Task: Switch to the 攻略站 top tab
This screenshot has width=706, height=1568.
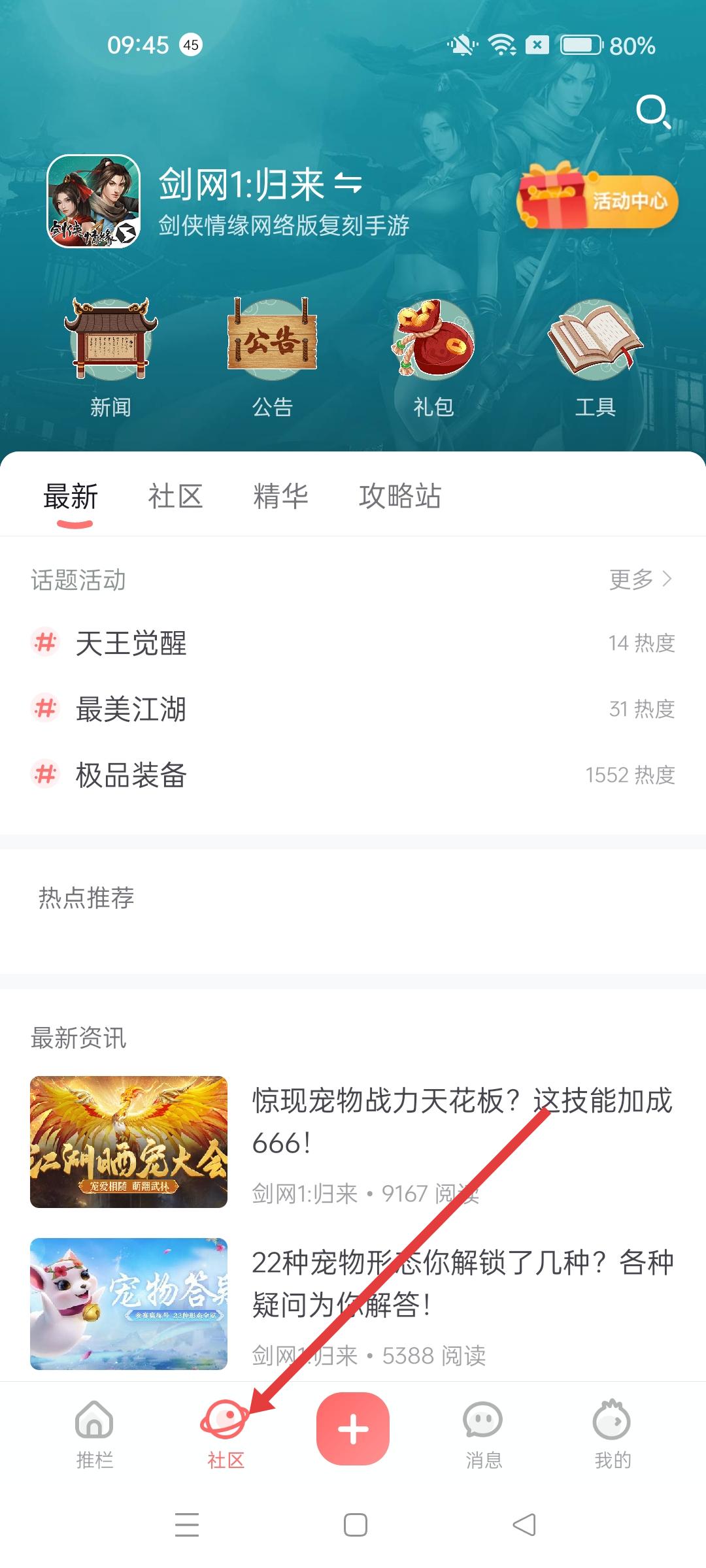Action: tap(400, 497)
